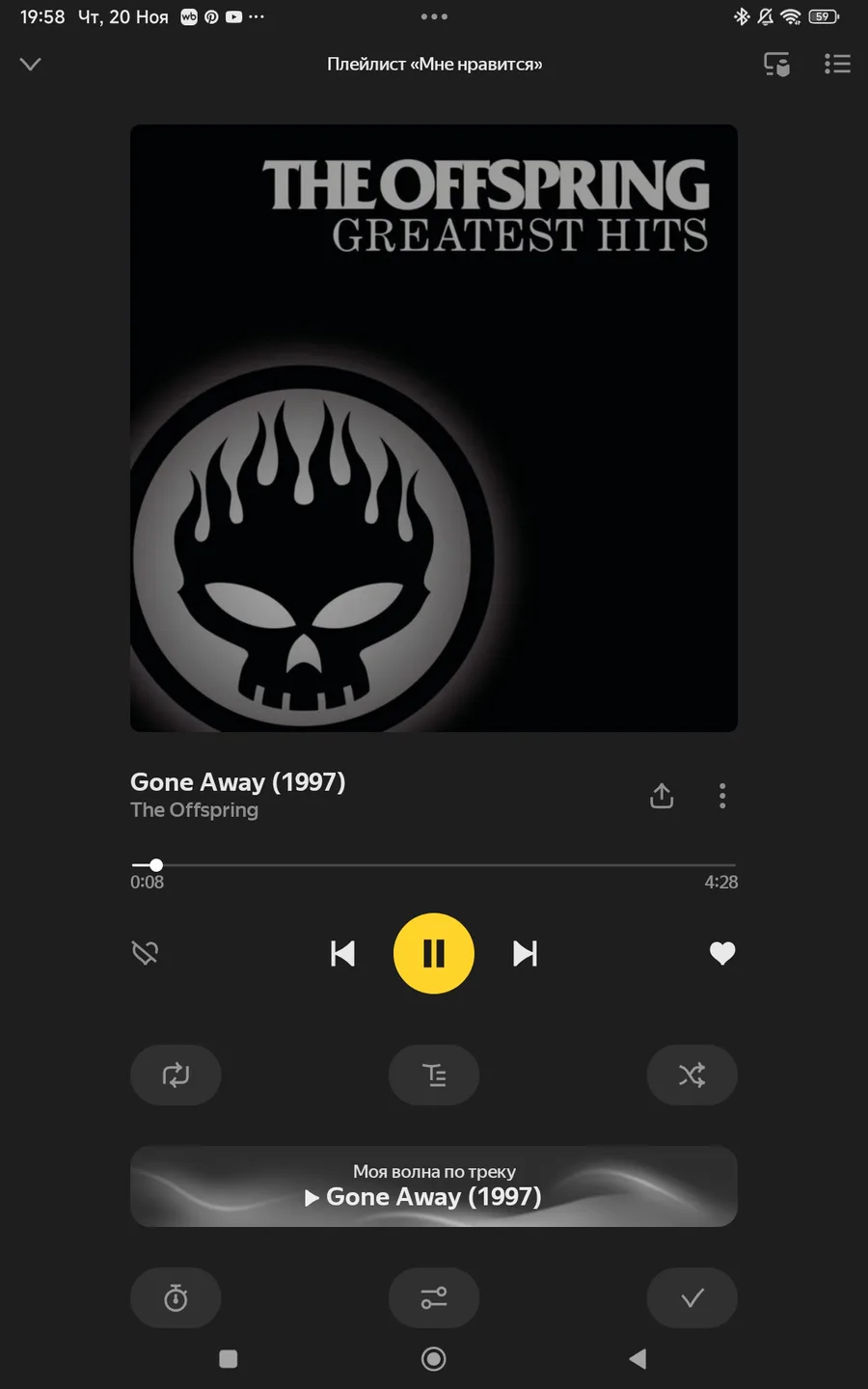Open the play queue list
The width and height of the screenshot is (868, 1389).
[837, 65]
